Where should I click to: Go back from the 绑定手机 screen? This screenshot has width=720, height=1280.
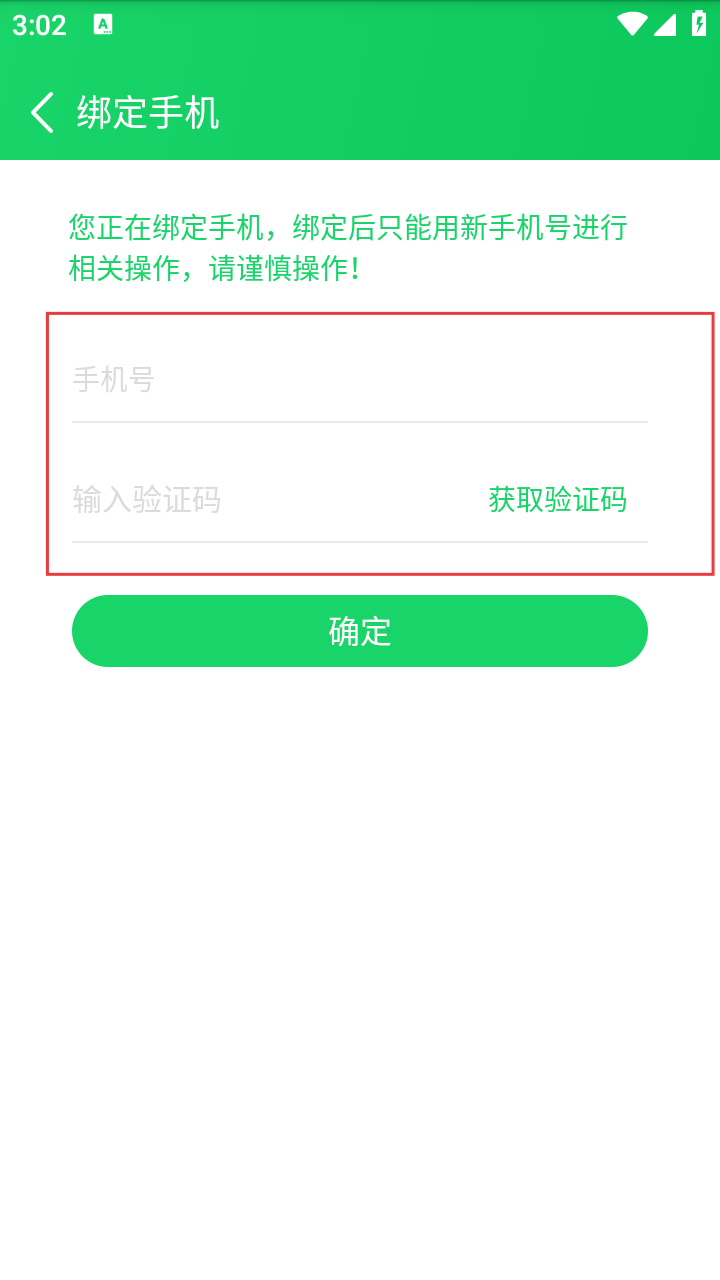[x=42, y=113]
